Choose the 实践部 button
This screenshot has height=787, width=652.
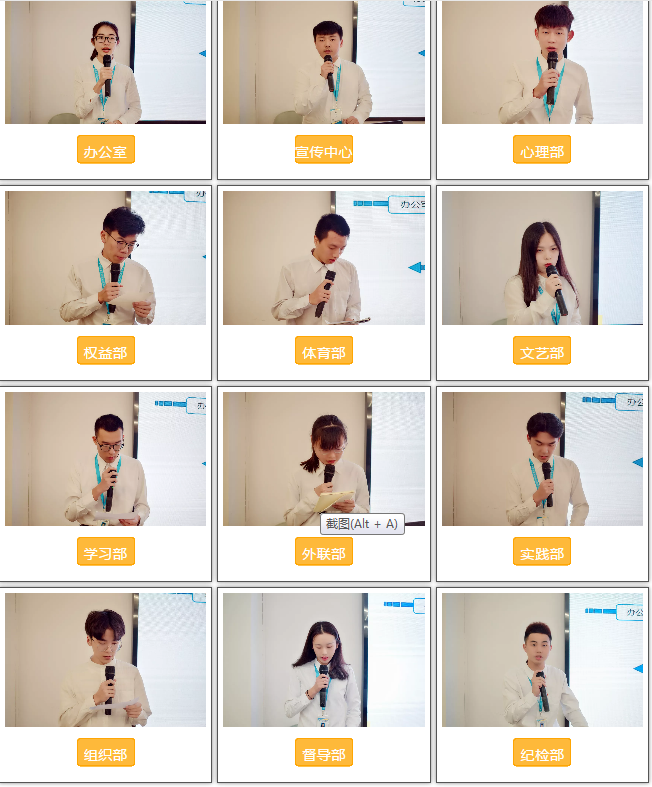[542, 552]
